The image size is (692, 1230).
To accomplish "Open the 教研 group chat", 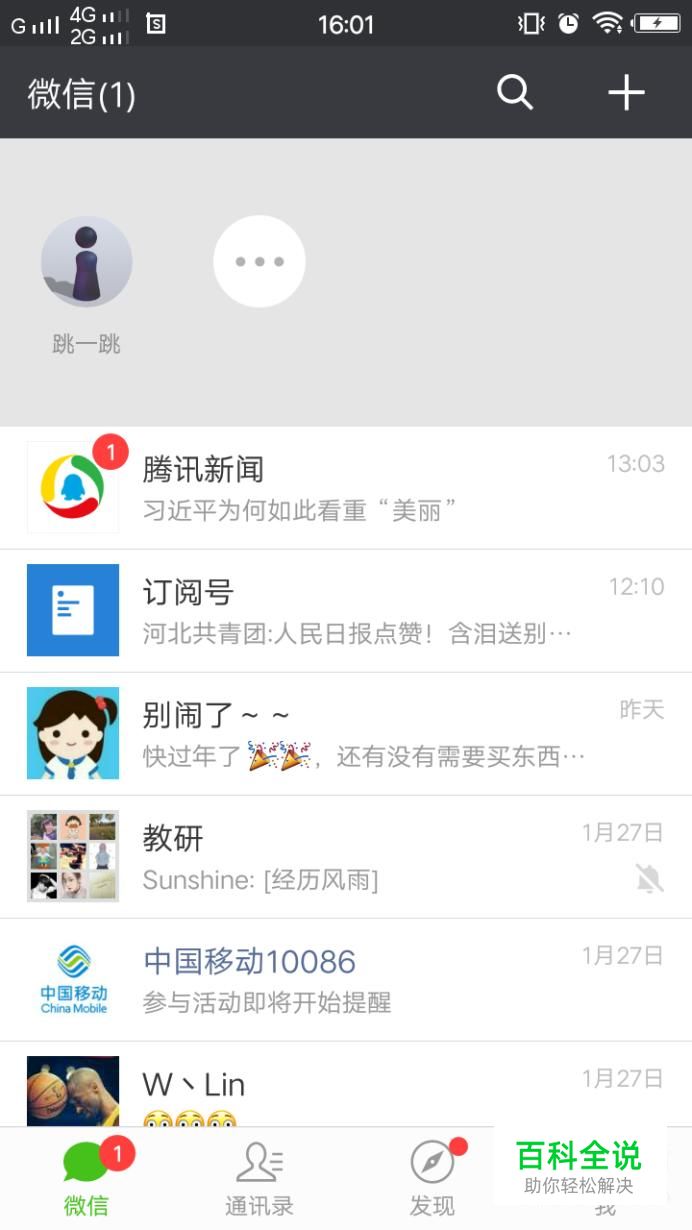I will [345, 856].
